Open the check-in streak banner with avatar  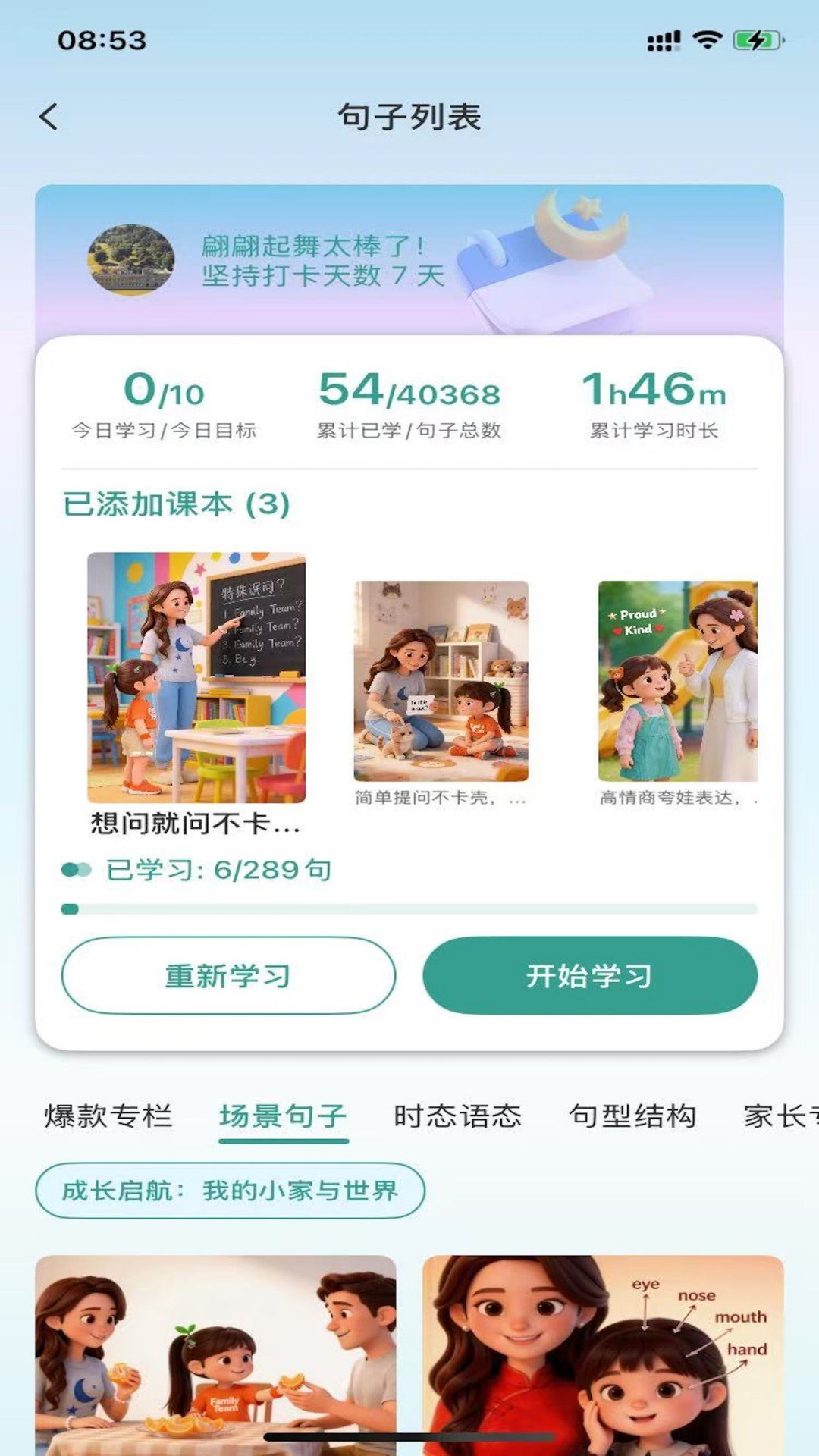(409, 260)
